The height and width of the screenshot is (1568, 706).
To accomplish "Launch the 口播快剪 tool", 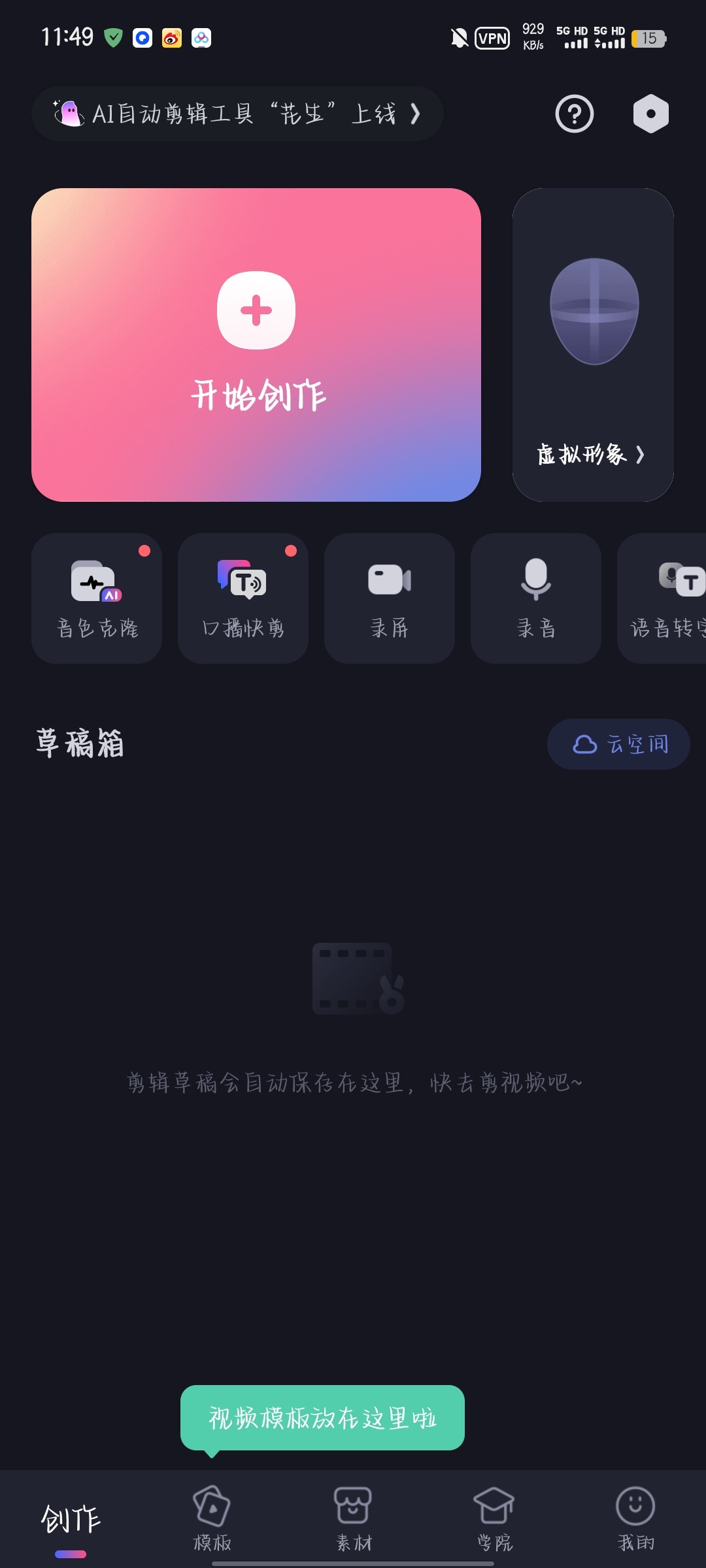I will (243, 598).
